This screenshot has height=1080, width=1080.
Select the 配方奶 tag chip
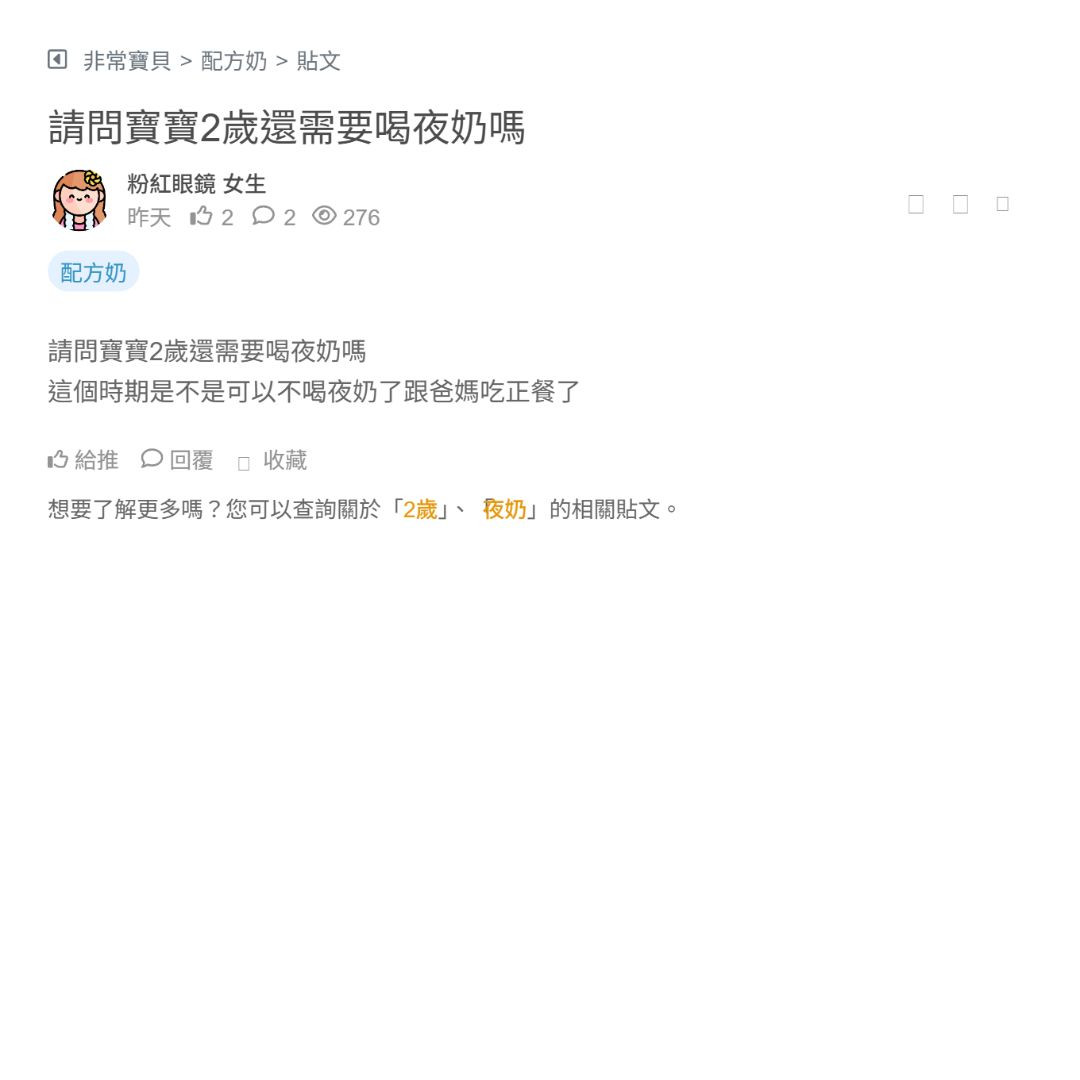click(x=93, y=272)
